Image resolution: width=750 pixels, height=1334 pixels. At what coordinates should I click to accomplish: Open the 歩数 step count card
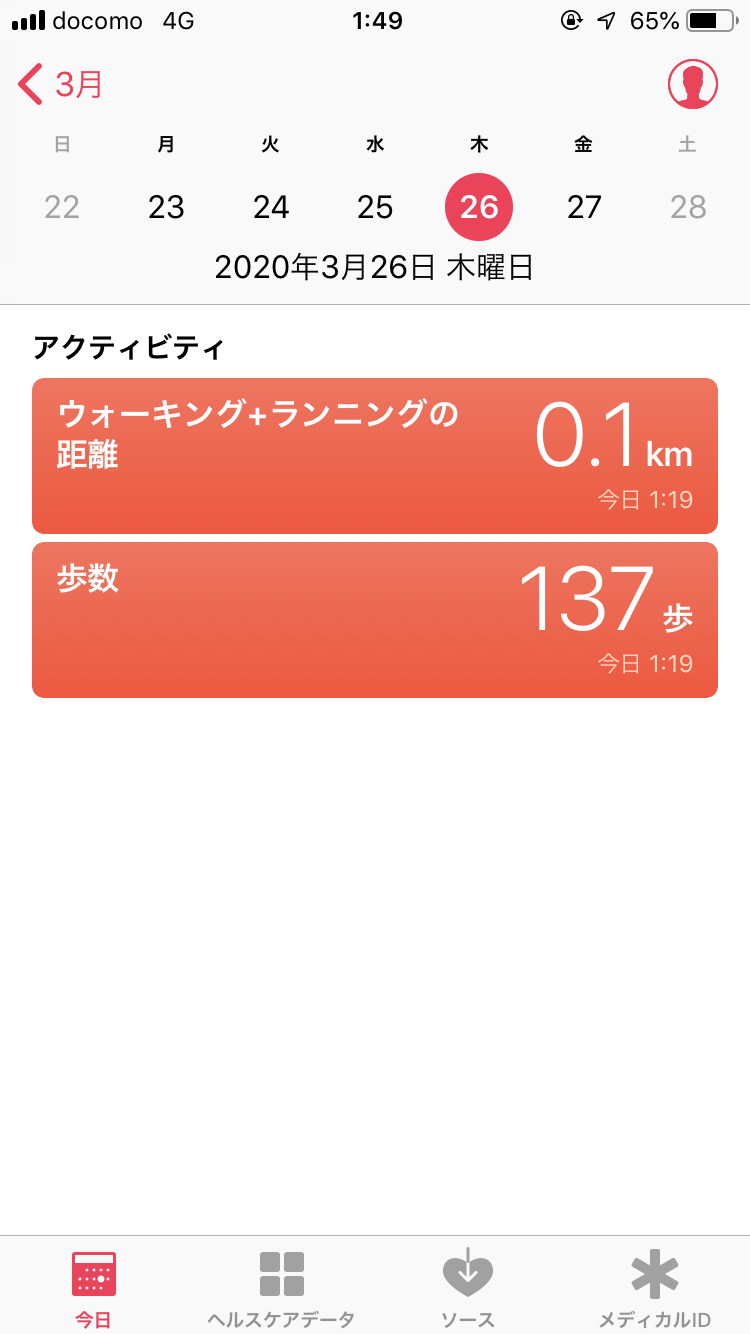(375, 620)
